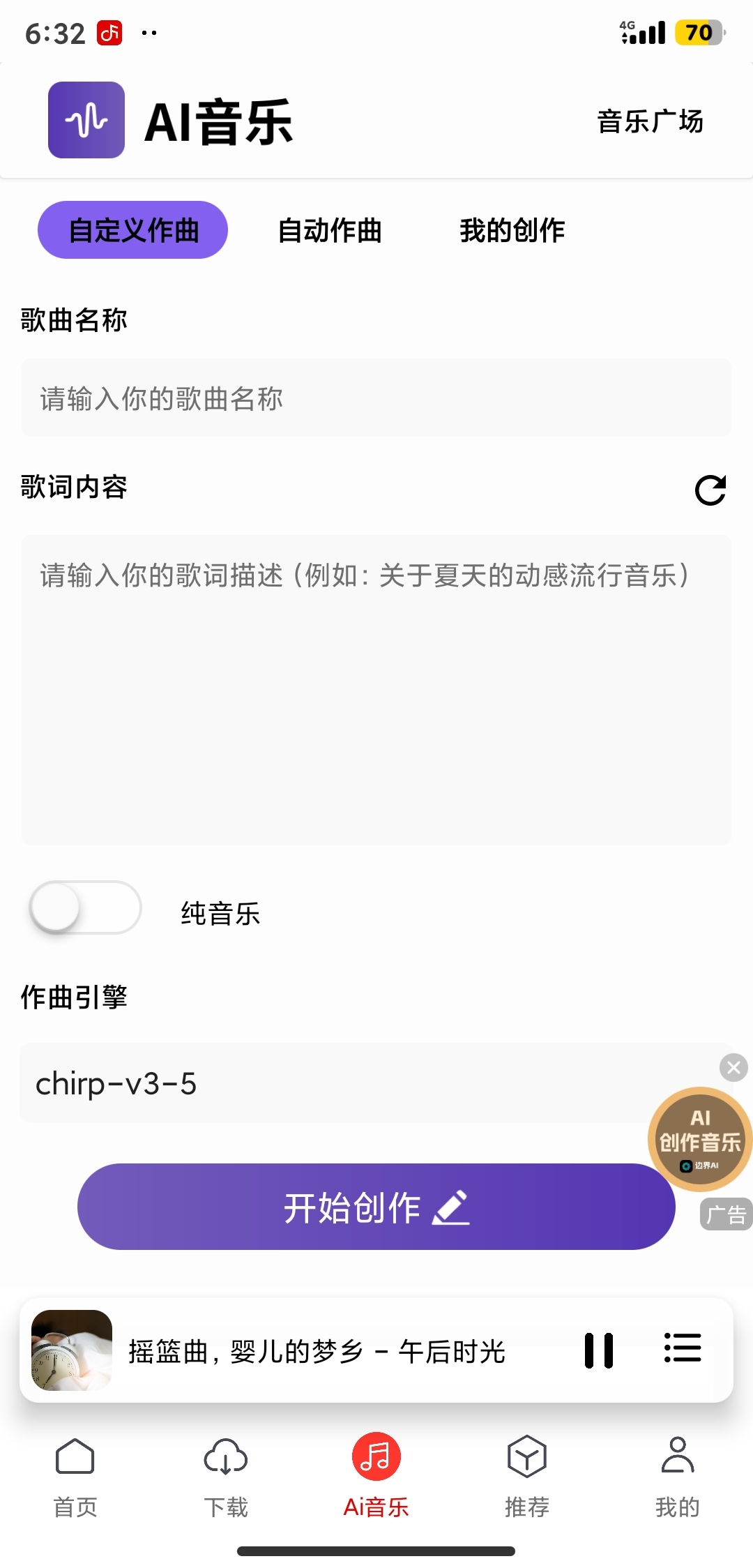Tap the 歌曲名称 song name field
This screenshot has width=753, height=1568.
click(376, 398)
